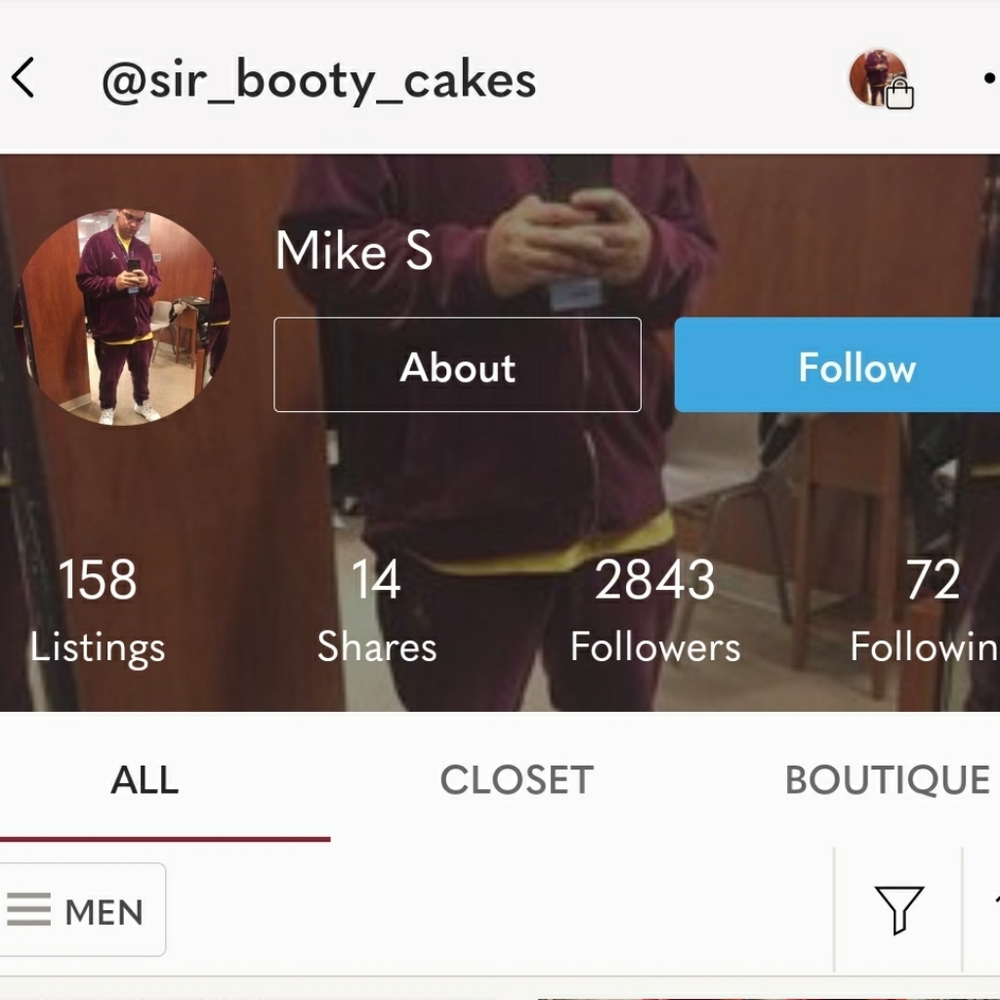
Task: View the 14 Shares
Action: 376,610
